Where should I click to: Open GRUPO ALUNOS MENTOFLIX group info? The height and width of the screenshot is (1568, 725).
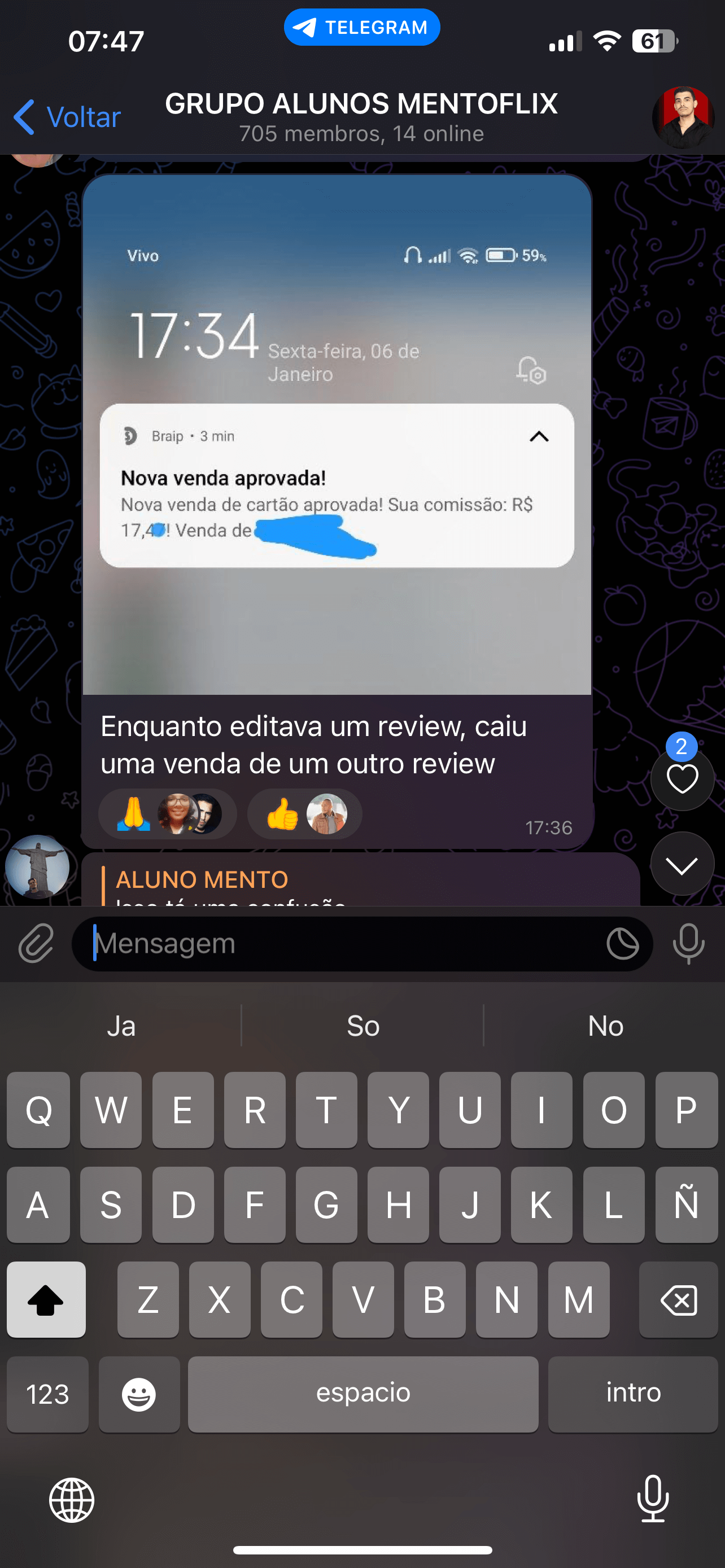point(361,116)
